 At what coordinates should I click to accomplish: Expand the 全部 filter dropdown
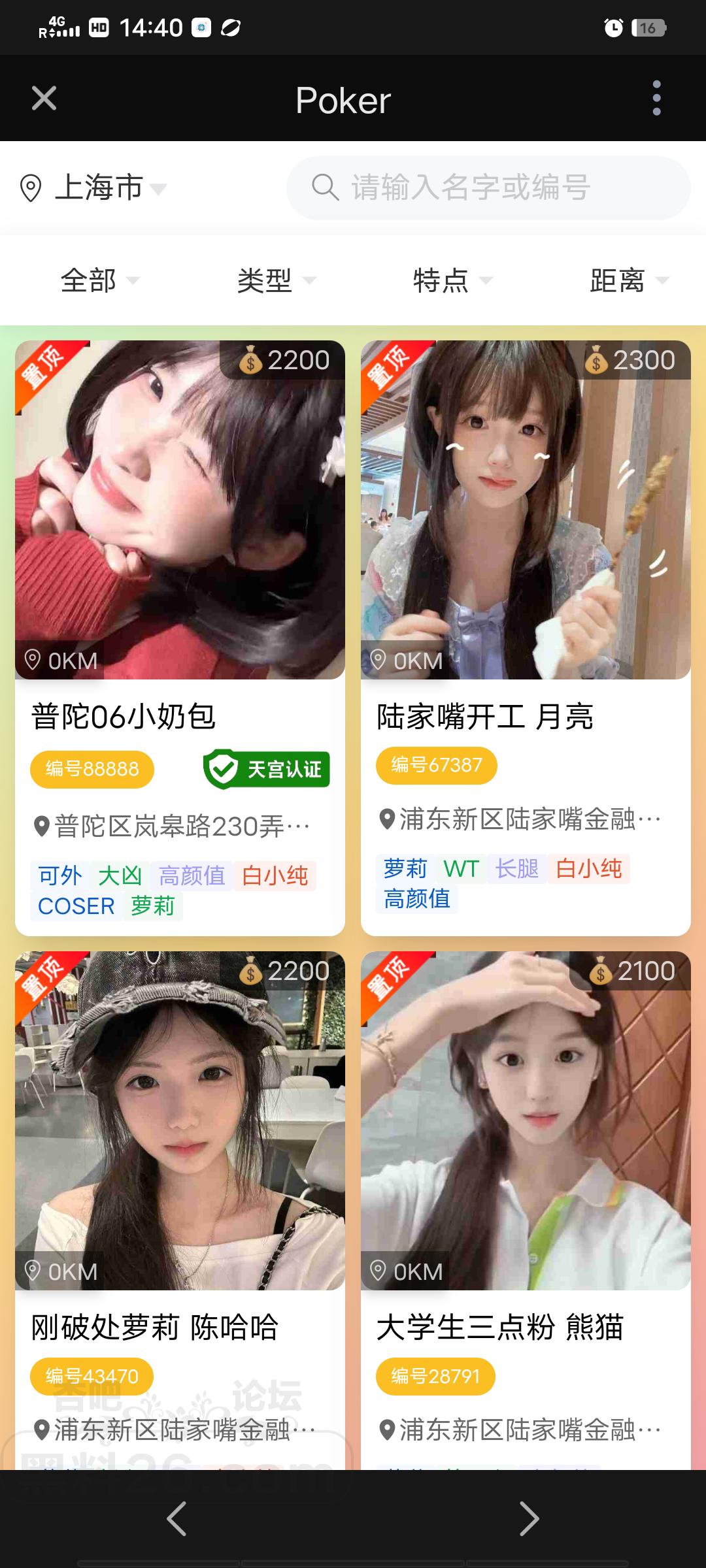(x=99, y=281)
